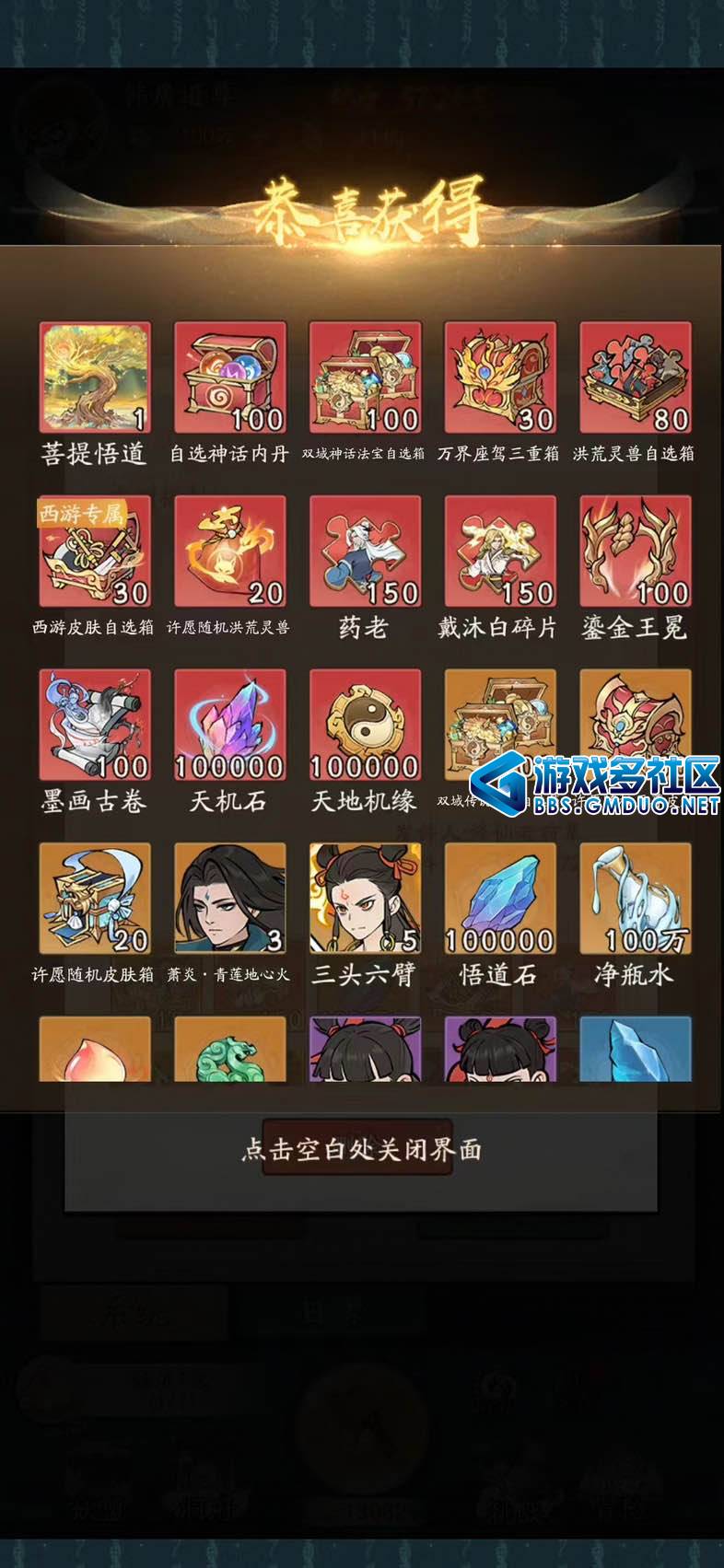The image size is (724, 1568).
Task: Check the 许愿随机皮肤箱 item
Action: click(95, 899)
